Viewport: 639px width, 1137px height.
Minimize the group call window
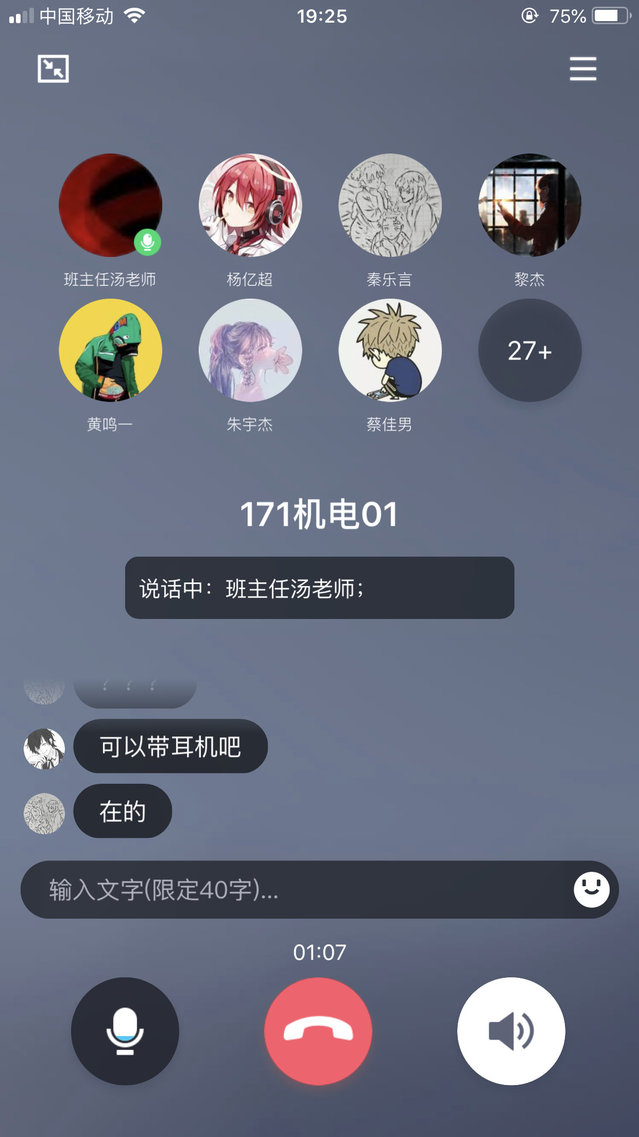[53, 68]
